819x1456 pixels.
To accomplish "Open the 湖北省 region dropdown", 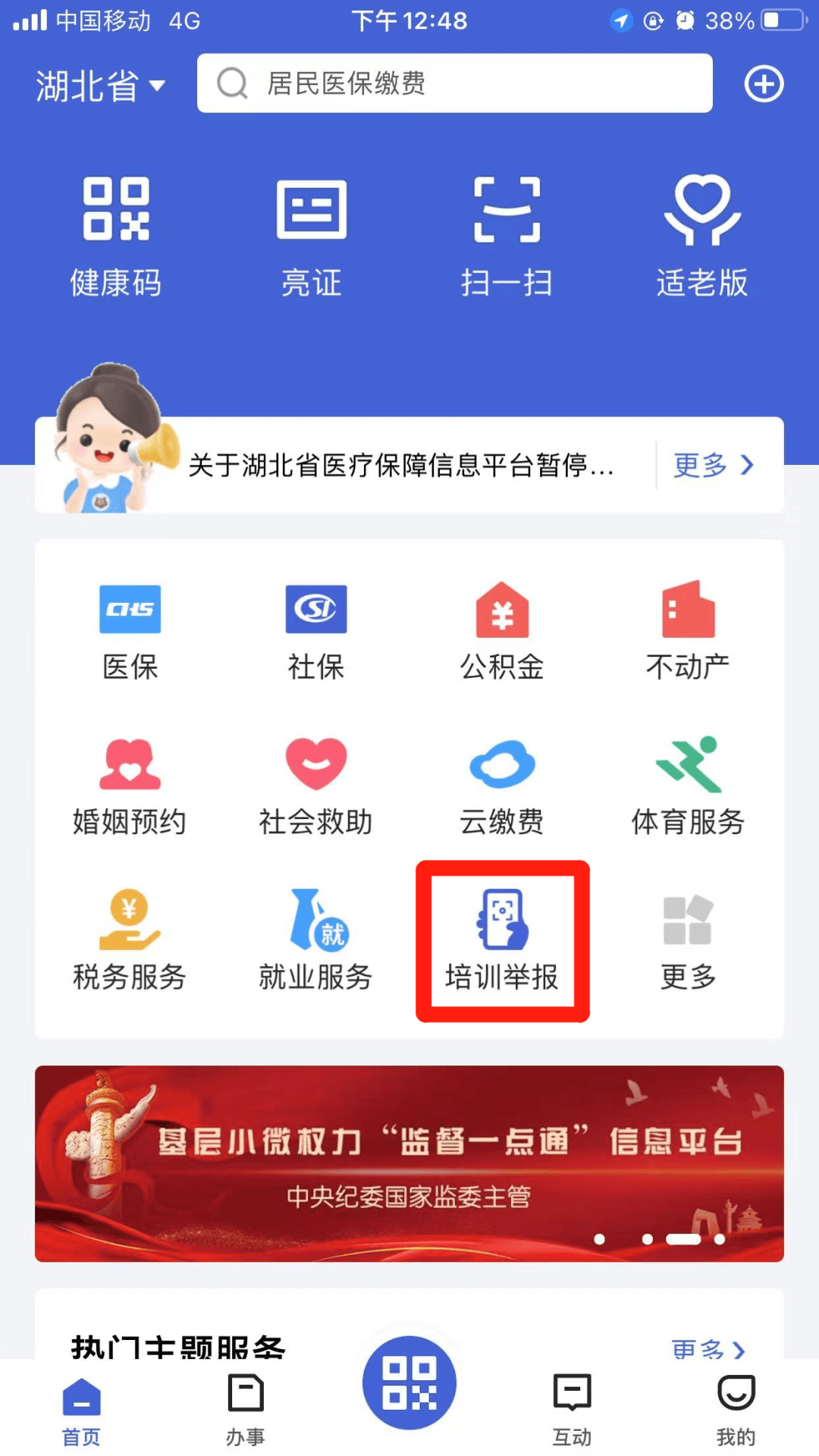I will tap(100, 86).
